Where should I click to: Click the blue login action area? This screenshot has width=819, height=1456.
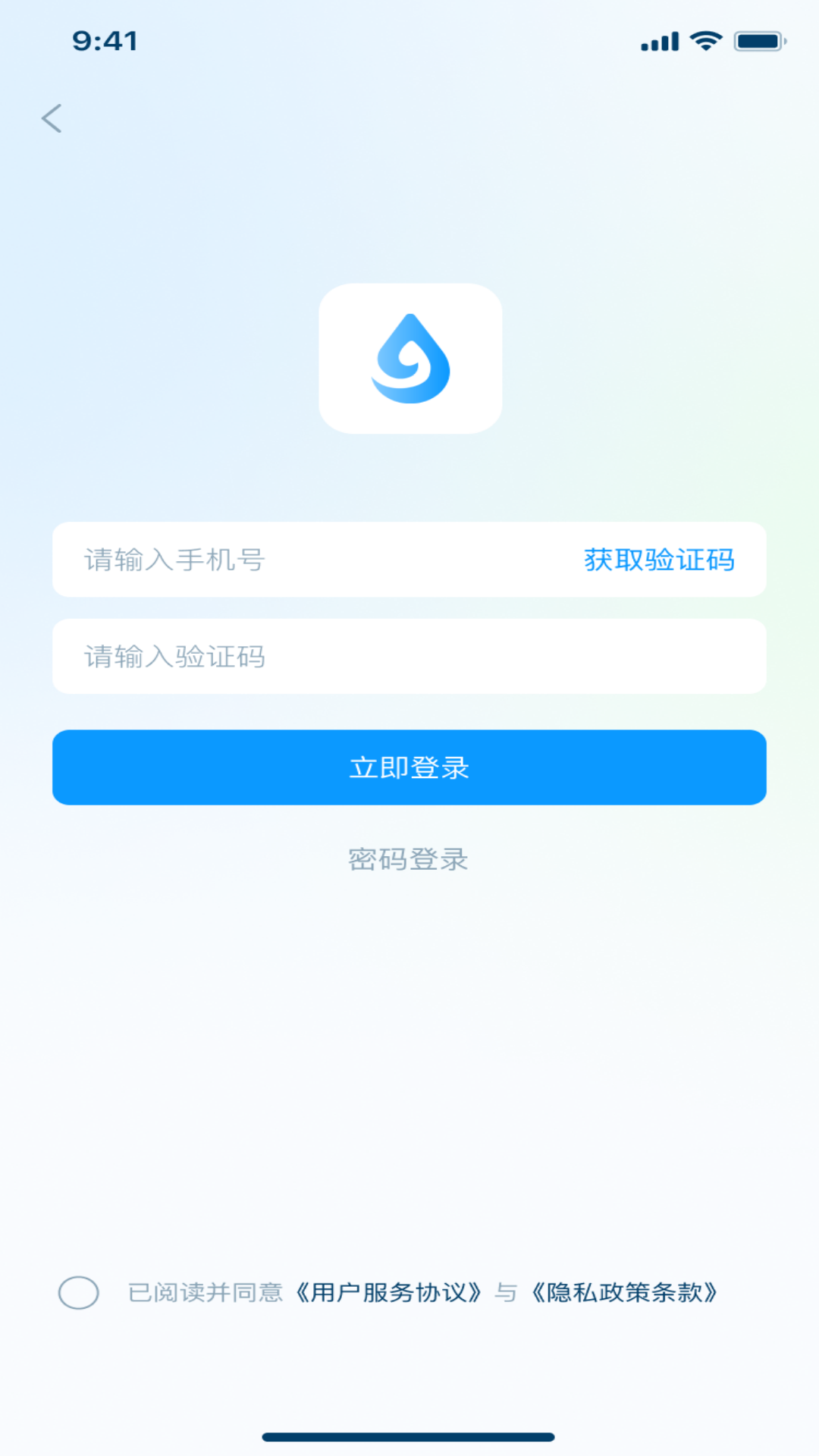point(409,767)
